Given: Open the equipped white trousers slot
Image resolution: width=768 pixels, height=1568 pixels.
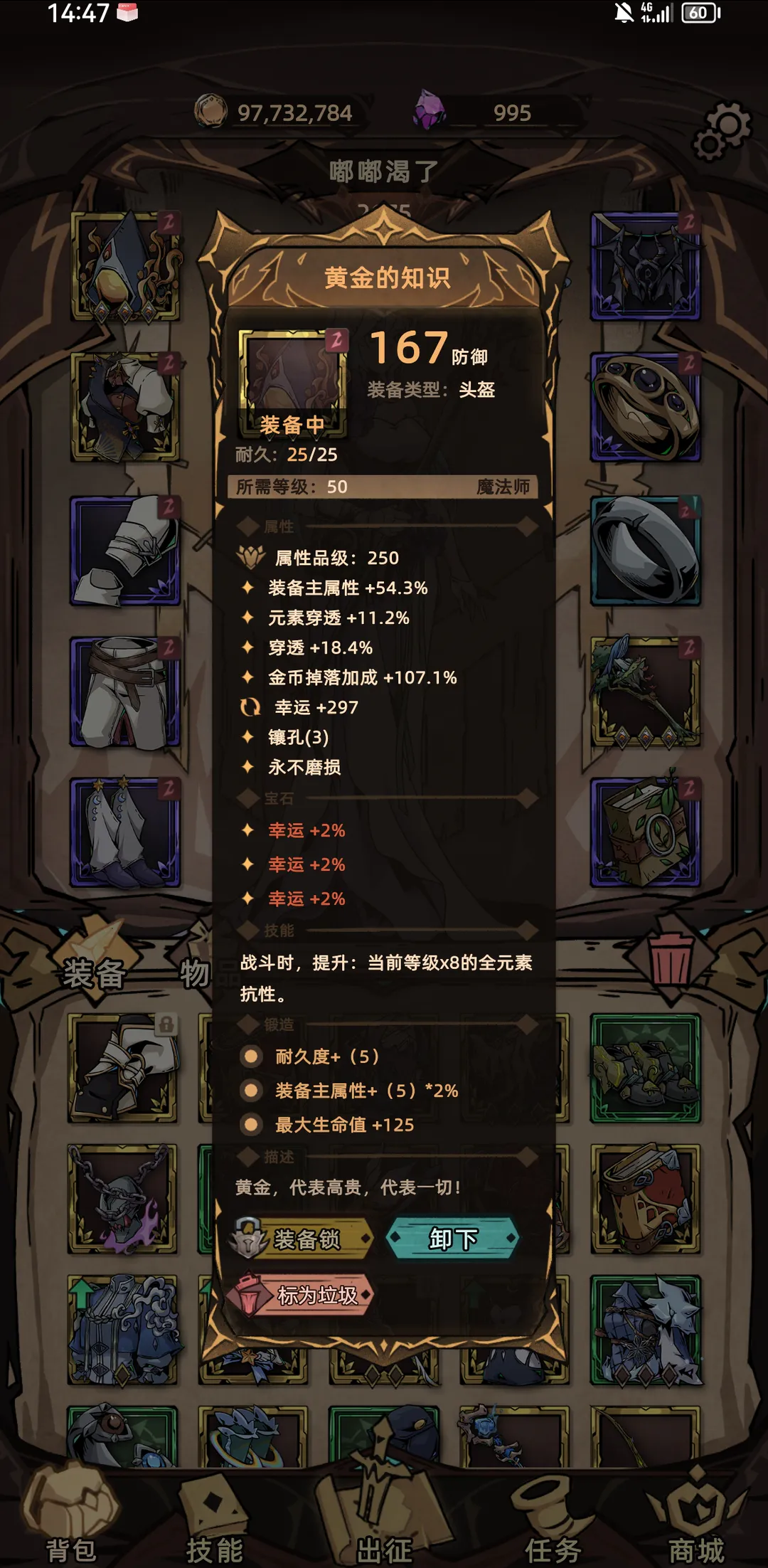Looking at the screenshot, I should pyautogui.click(x=125, y=692).
